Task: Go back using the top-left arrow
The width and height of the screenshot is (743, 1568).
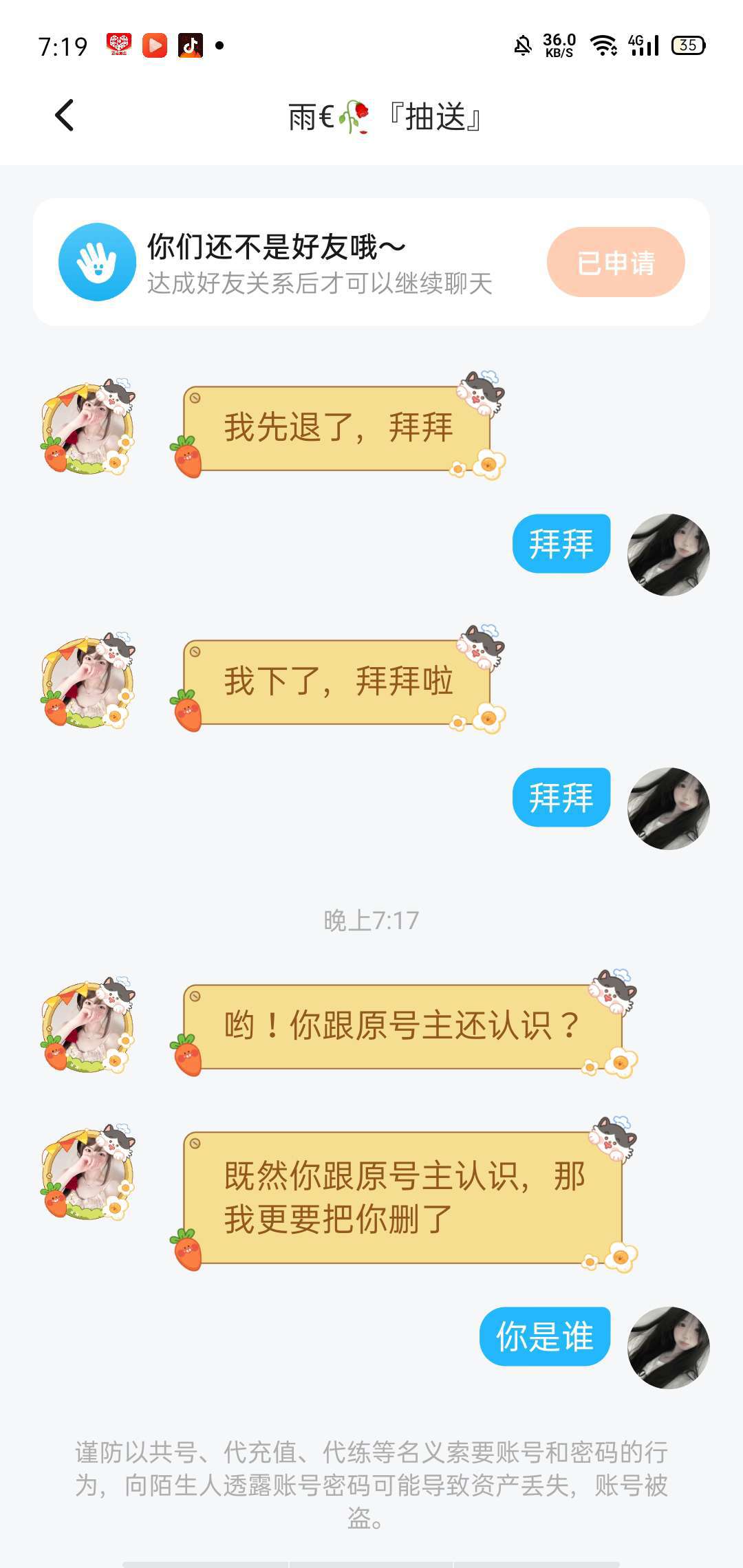Action: tap(64, 116)
